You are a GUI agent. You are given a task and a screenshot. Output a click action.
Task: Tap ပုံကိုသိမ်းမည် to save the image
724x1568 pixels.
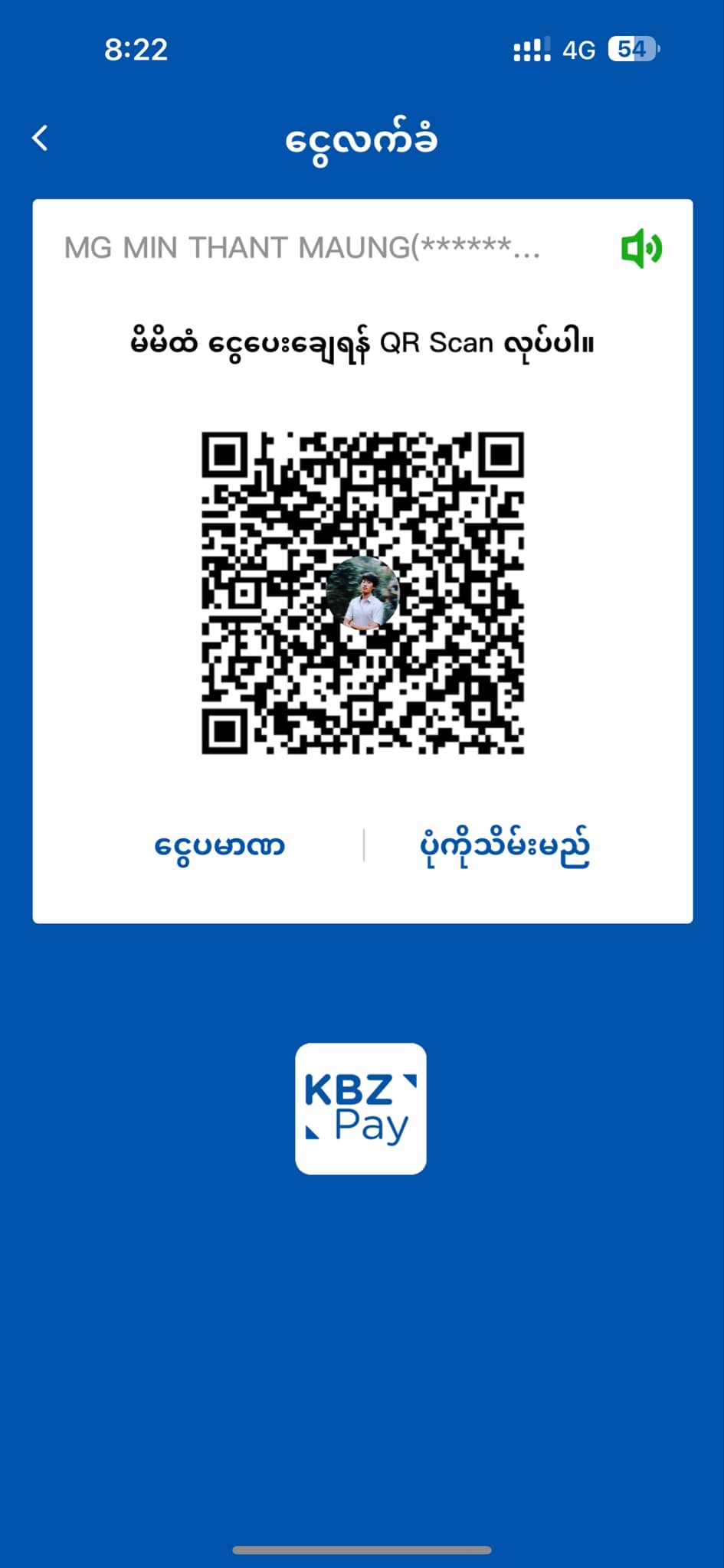tap(505, 846)
